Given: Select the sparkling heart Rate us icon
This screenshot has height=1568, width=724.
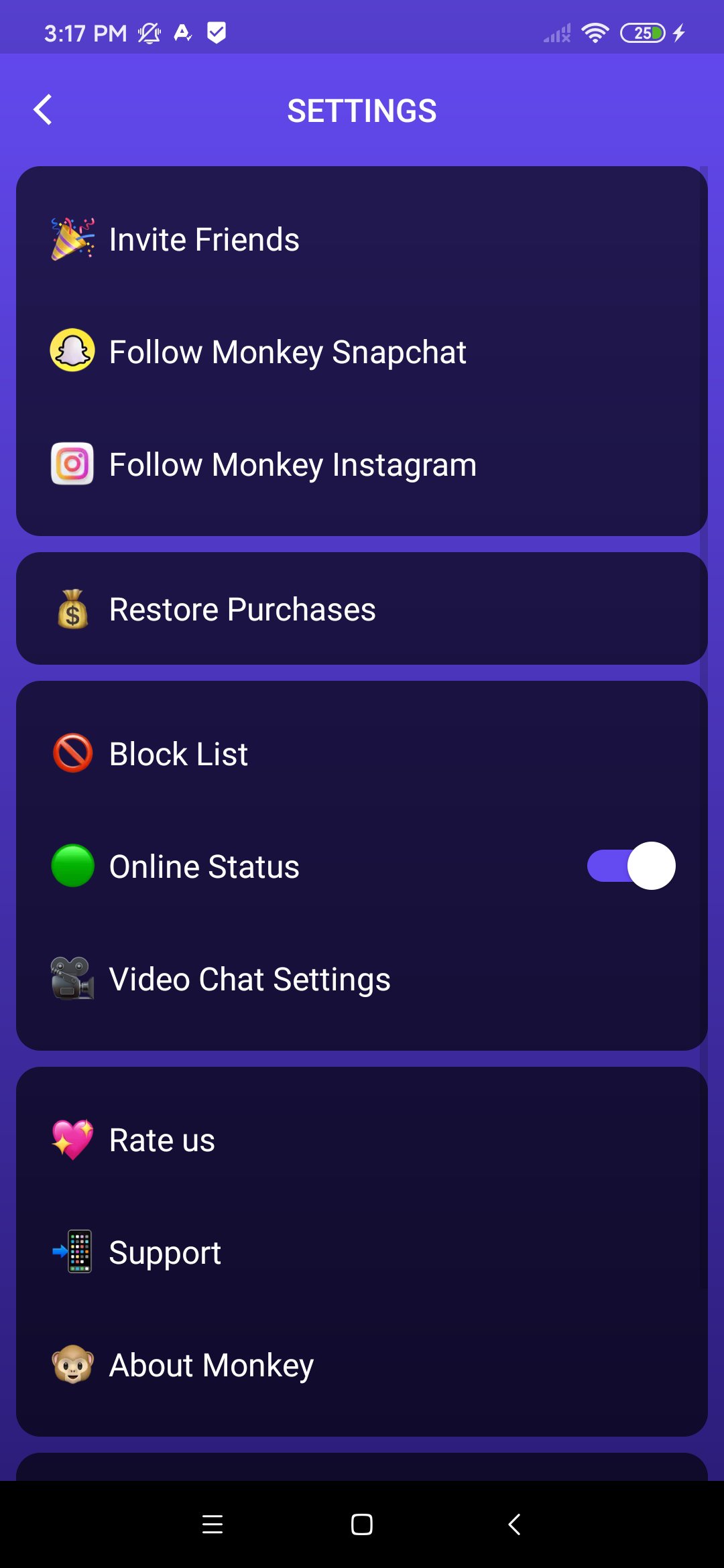Looking at the screenshot, I should (72, 1139).
